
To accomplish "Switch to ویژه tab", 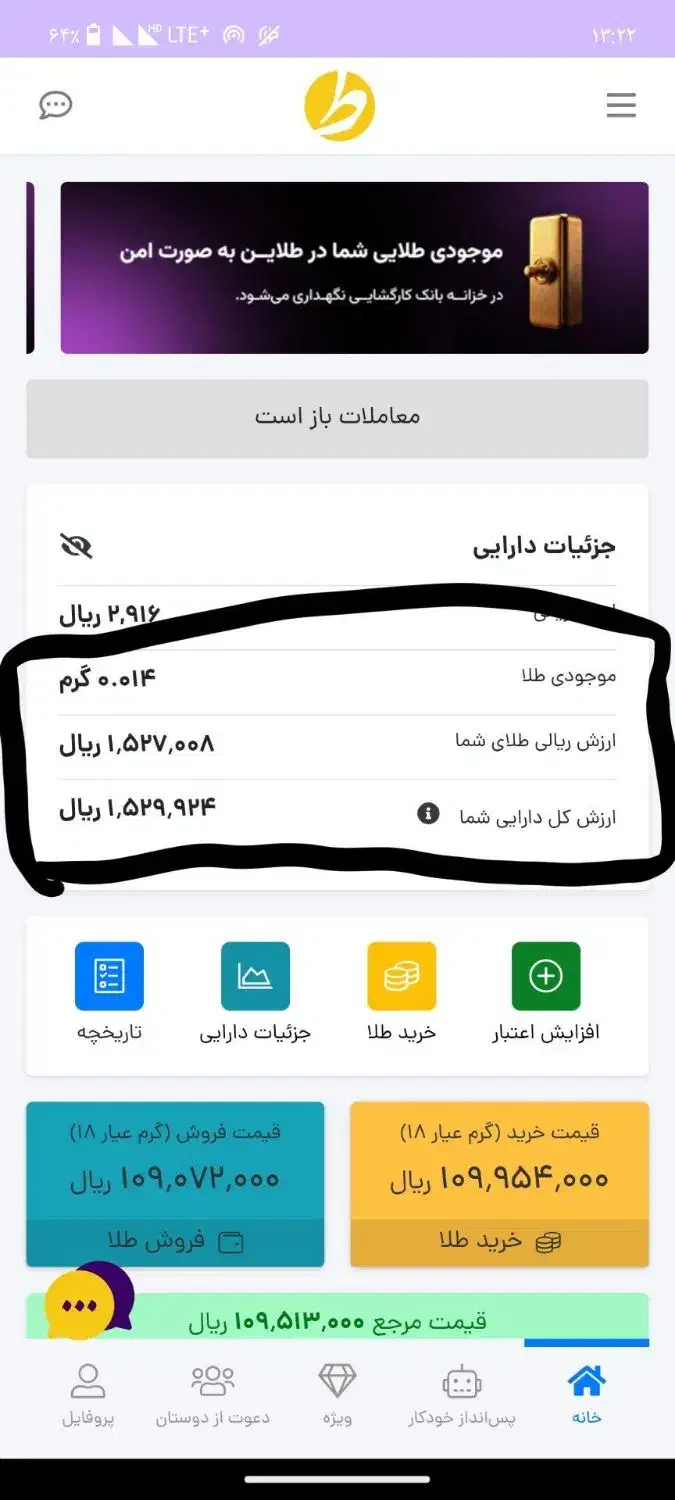I will tap(337, 1395).
